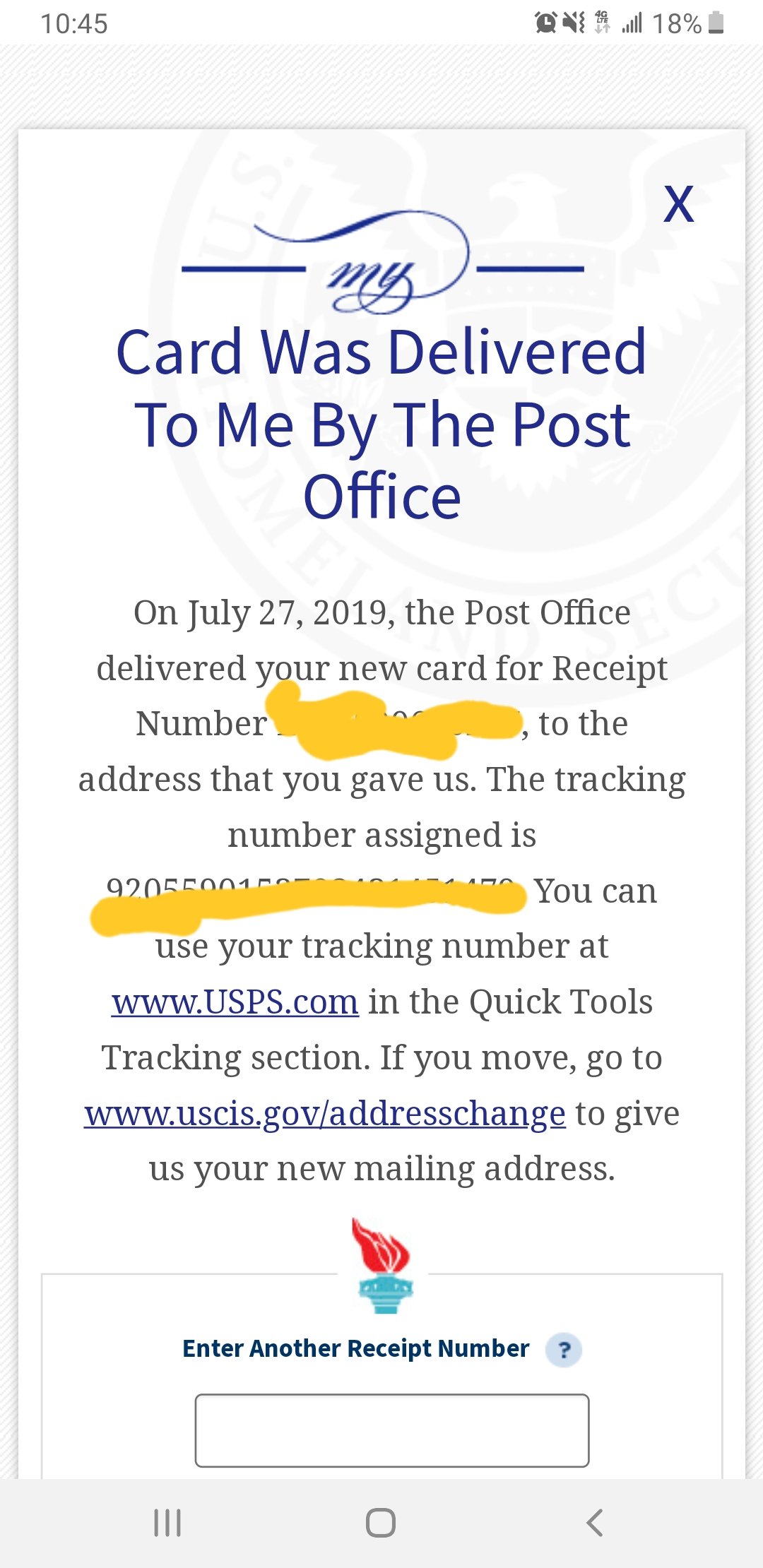Go back using the system back button
Screen dimensions: 763x1568
[x=595, y=1523]
